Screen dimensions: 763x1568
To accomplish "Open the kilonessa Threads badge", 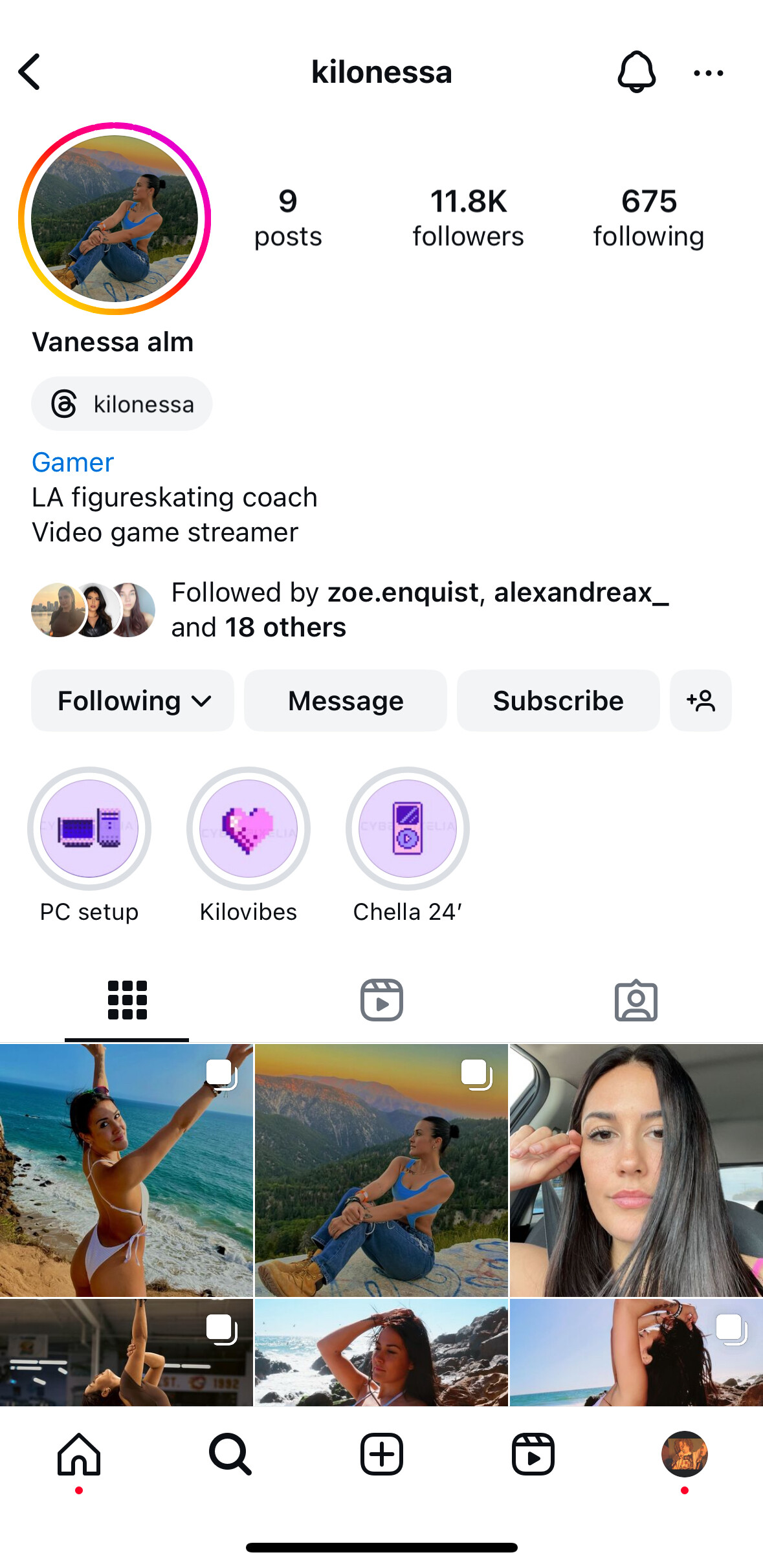I will (122, 404).
